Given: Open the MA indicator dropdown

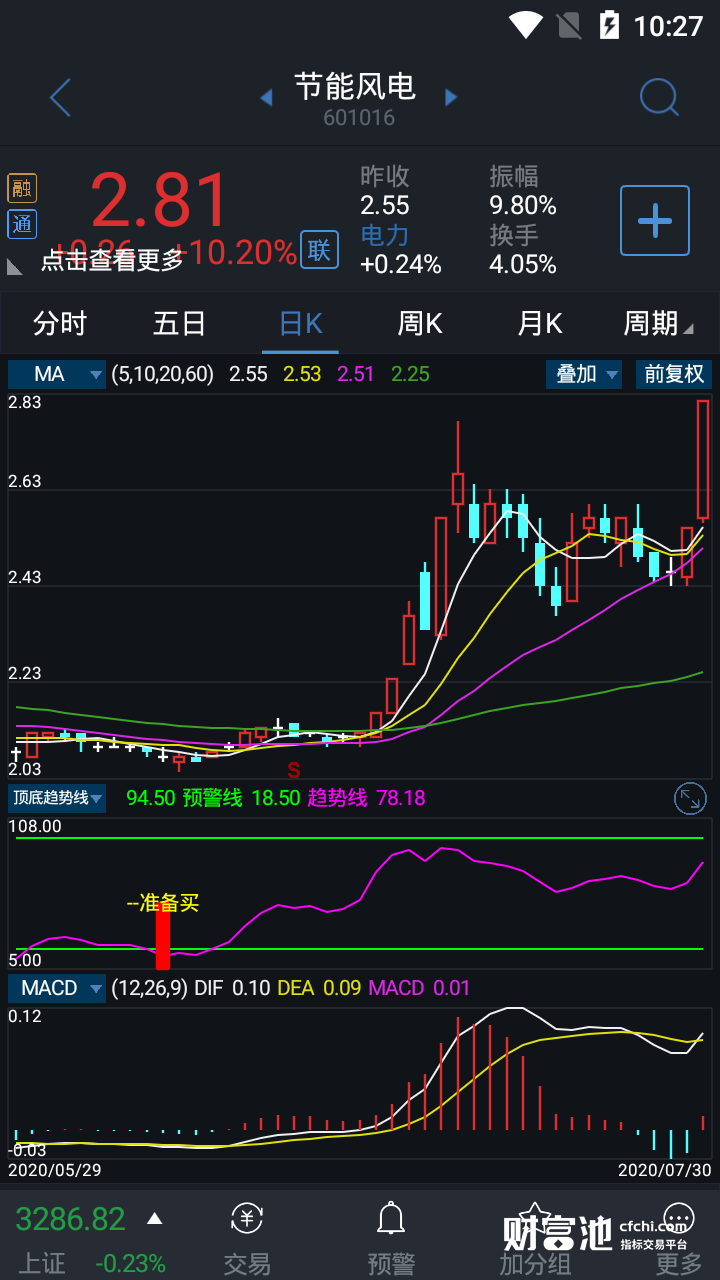Looking at the screenshot, I should pos(57,374).
